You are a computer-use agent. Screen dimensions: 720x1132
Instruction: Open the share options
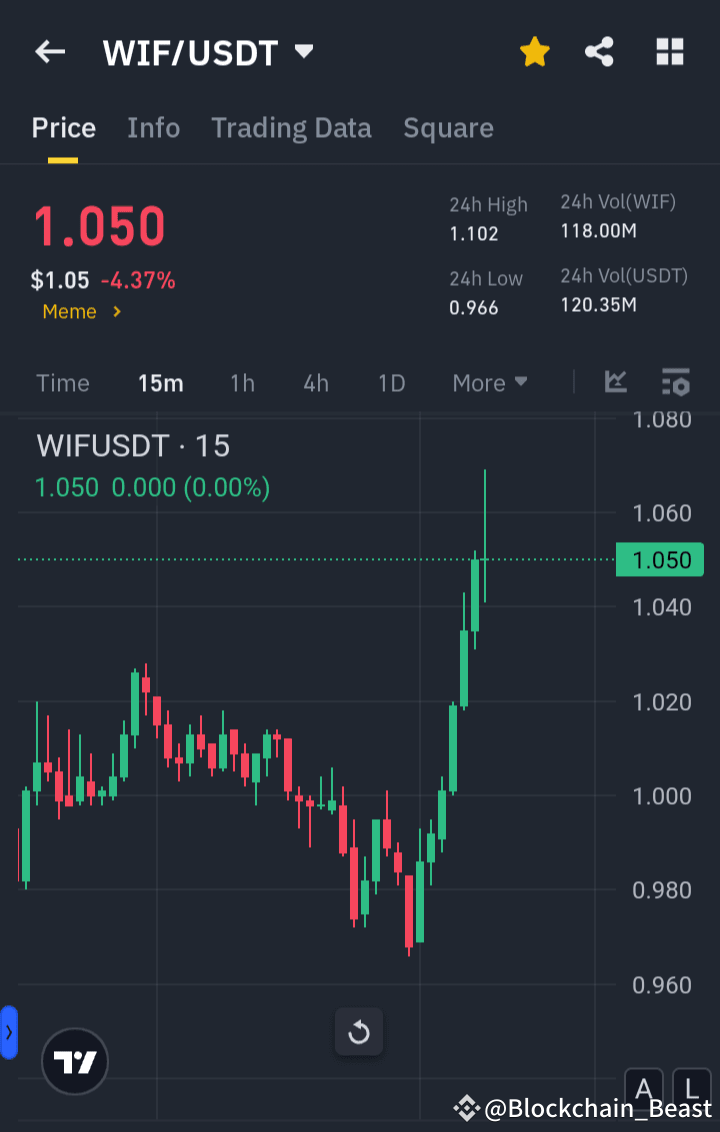tap(600, 52)
